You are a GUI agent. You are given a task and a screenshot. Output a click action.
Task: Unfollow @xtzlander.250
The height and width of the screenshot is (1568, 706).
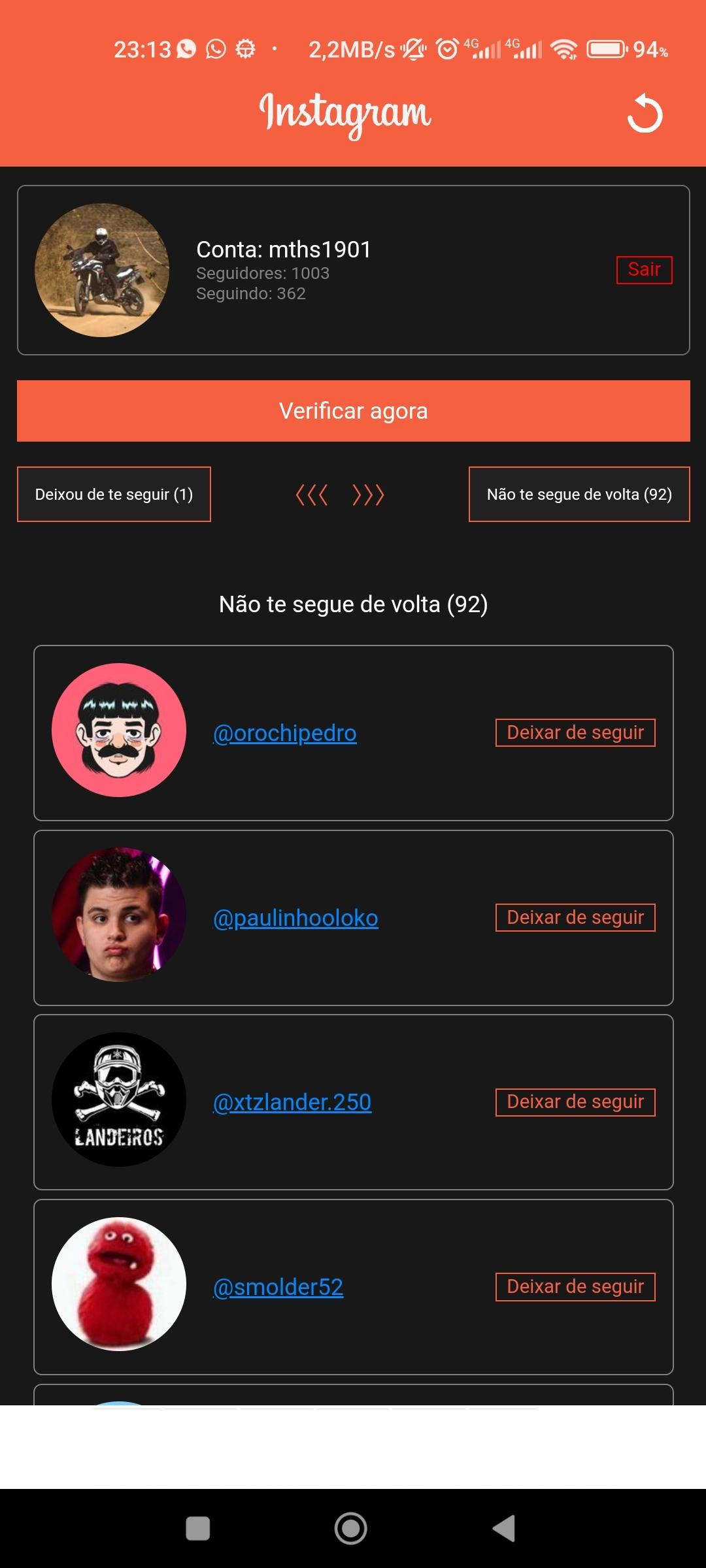click(575, 1102)
